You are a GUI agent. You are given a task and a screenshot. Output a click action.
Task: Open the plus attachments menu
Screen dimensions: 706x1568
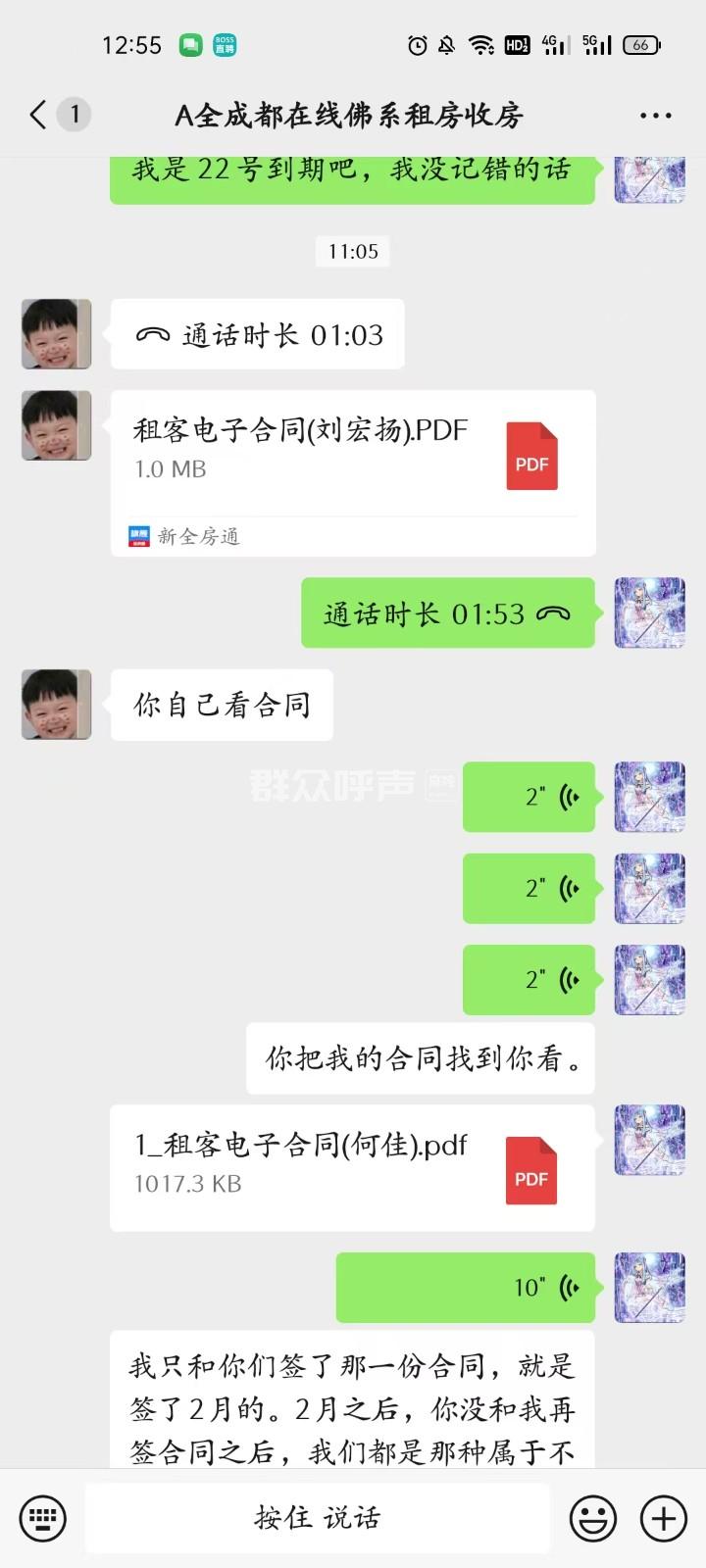coord(664,1518)
